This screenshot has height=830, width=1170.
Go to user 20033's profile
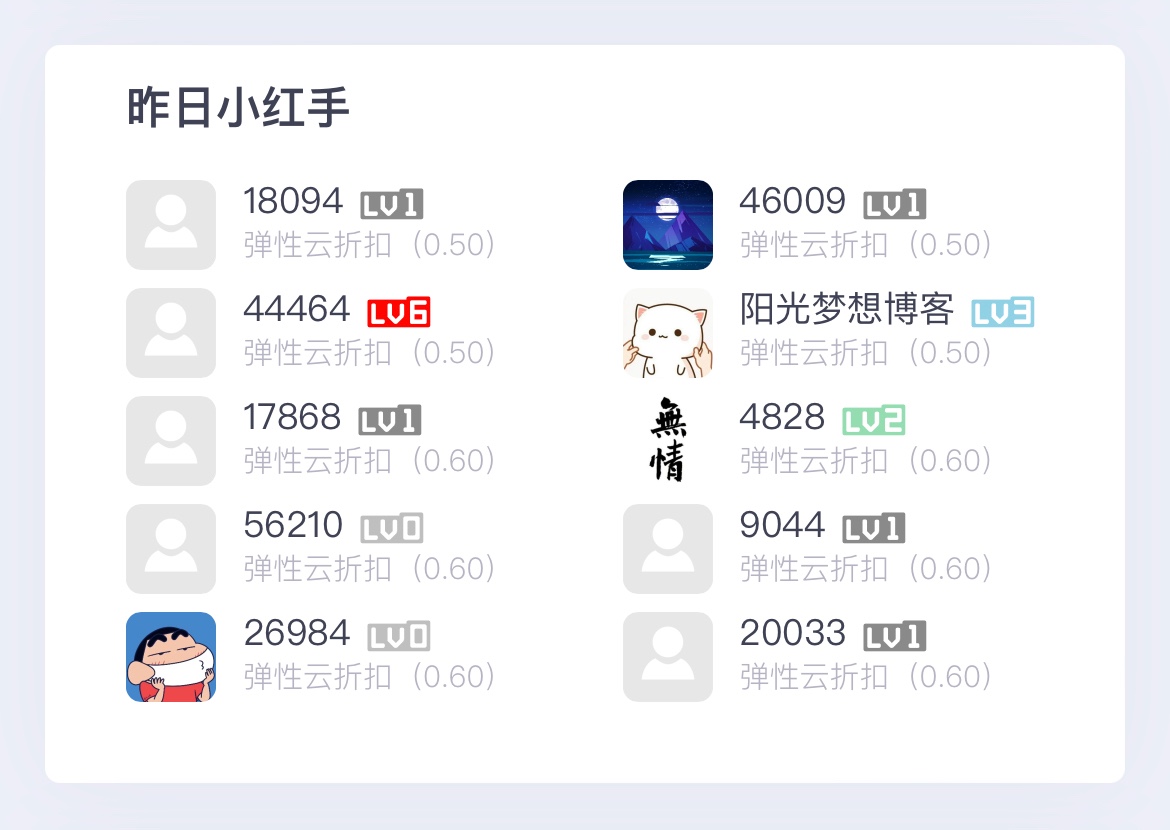(792, 634)
